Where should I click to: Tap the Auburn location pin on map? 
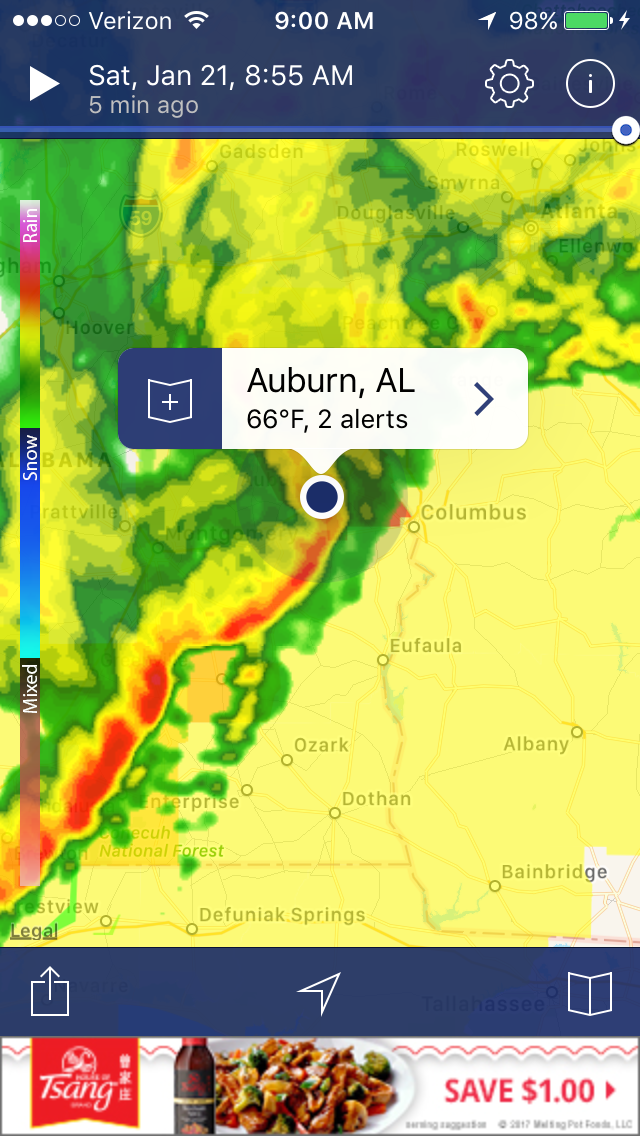pos(321,496)
